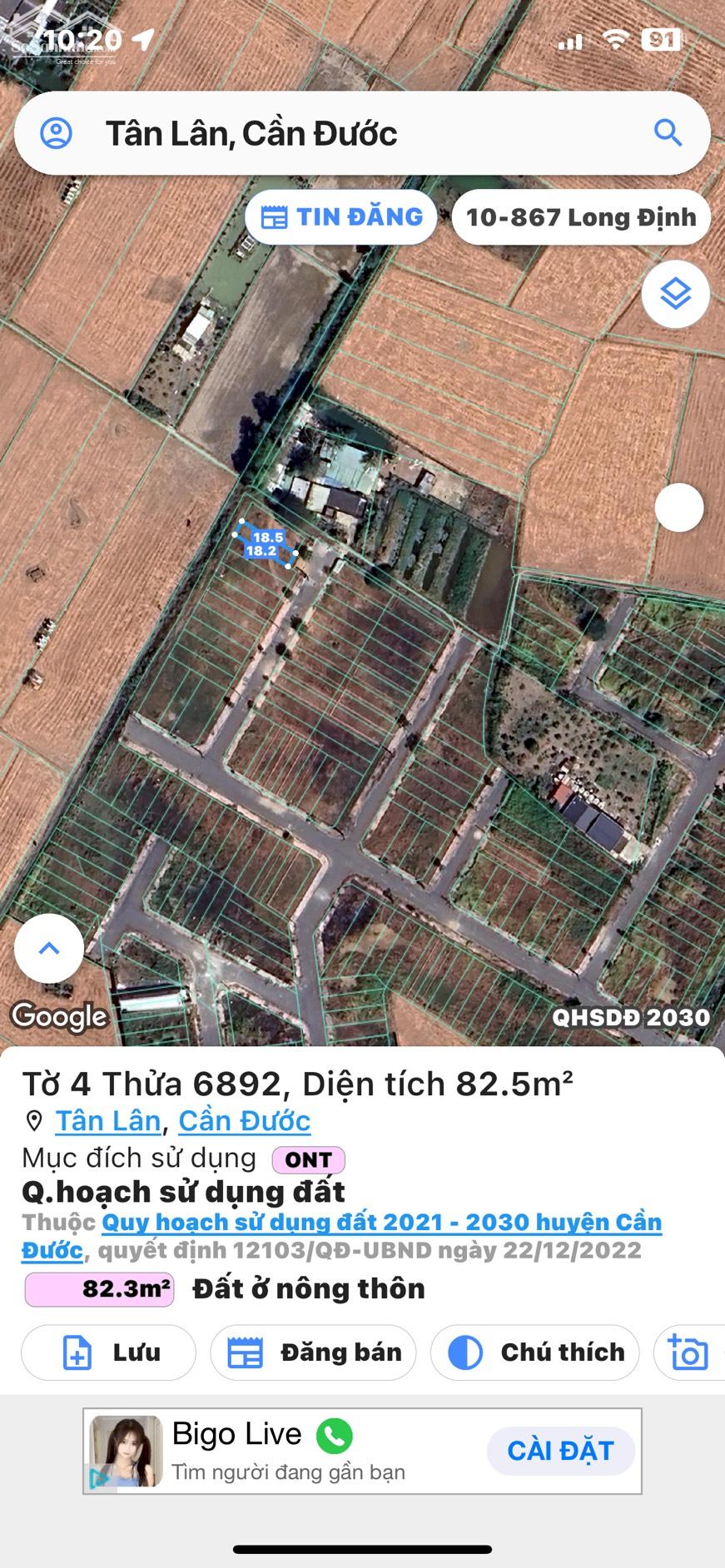The height and width of the screenshot is (1568, 725).
Task: Tap the add photo camera button
Action: pos(688,1352)
